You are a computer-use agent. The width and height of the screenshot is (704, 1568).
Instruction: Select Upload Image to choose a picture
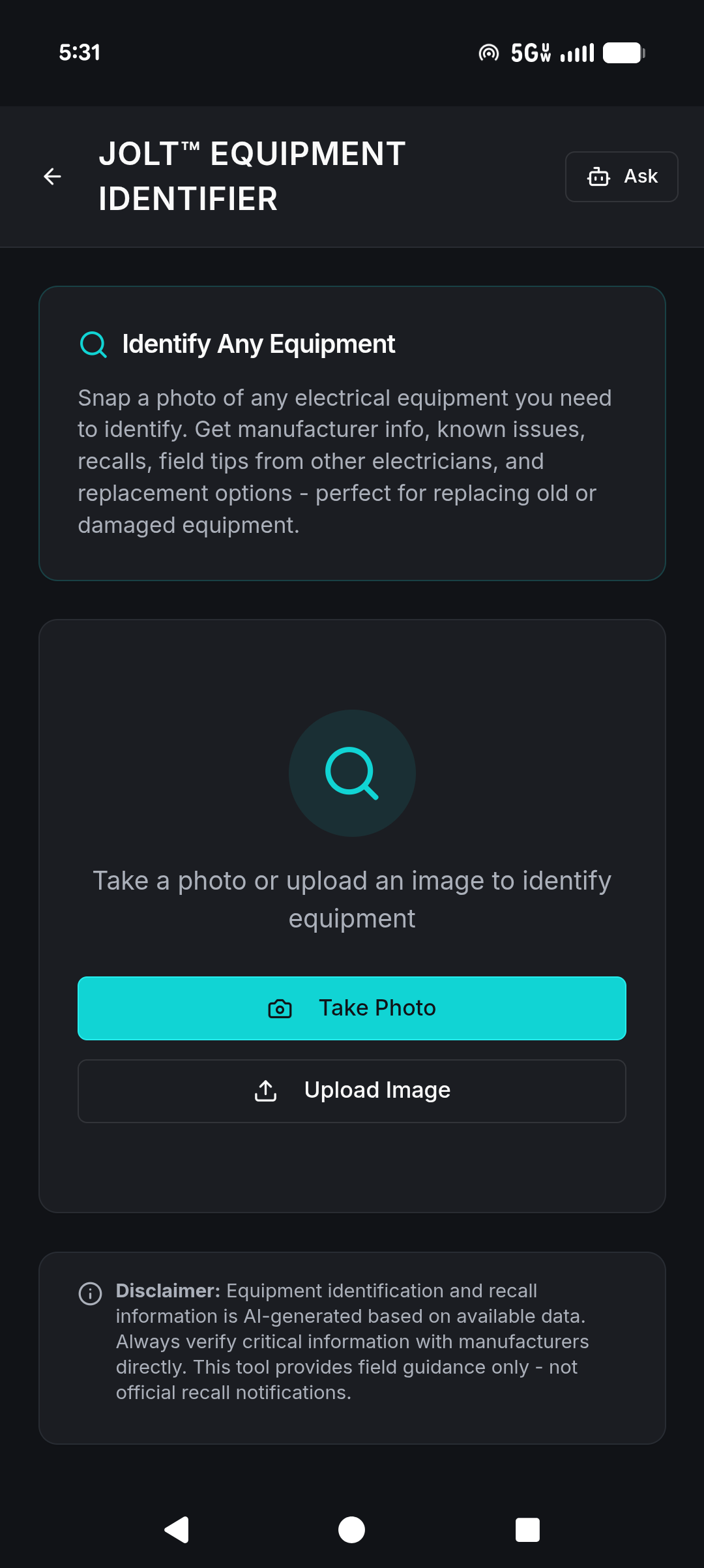[352, 1091]
